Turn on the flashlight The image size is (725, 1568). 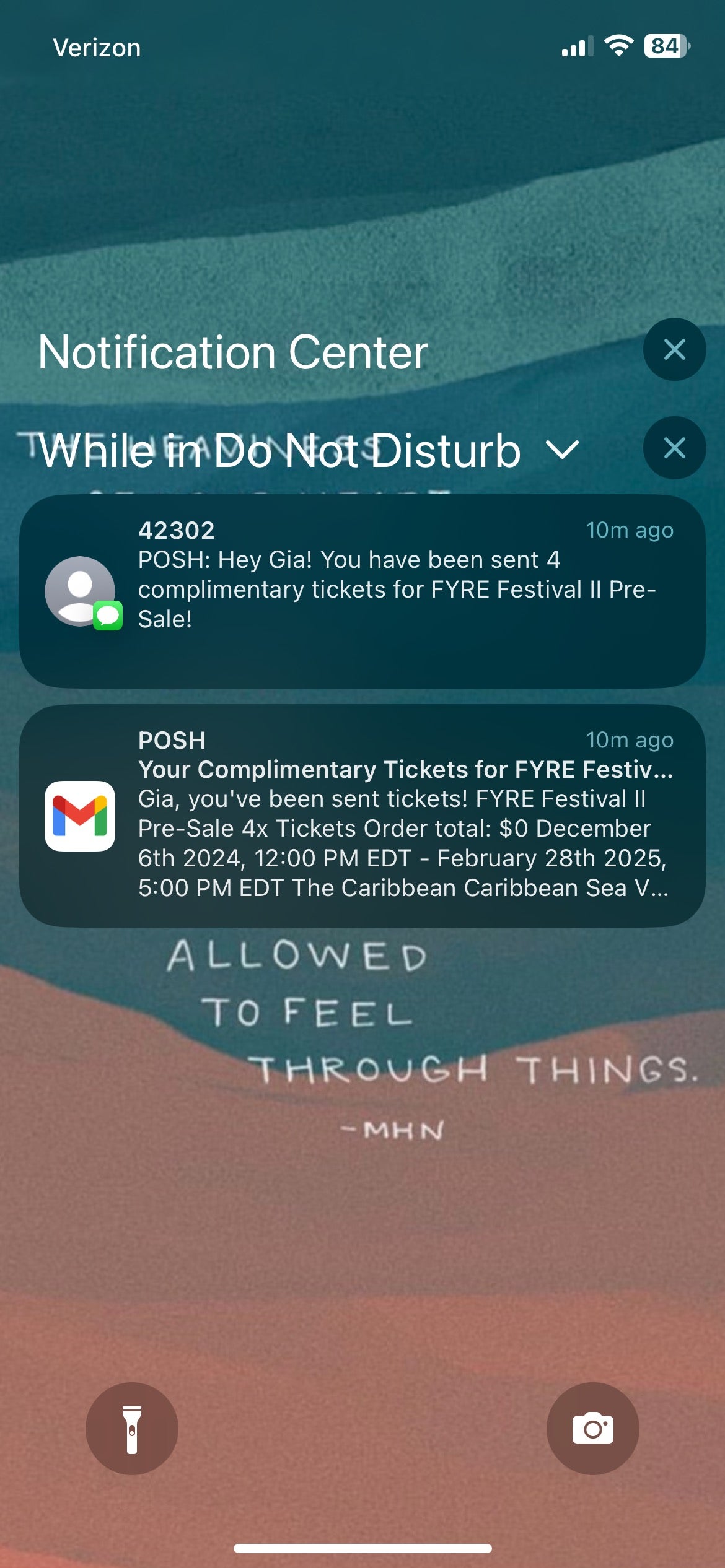point(132,1428)
